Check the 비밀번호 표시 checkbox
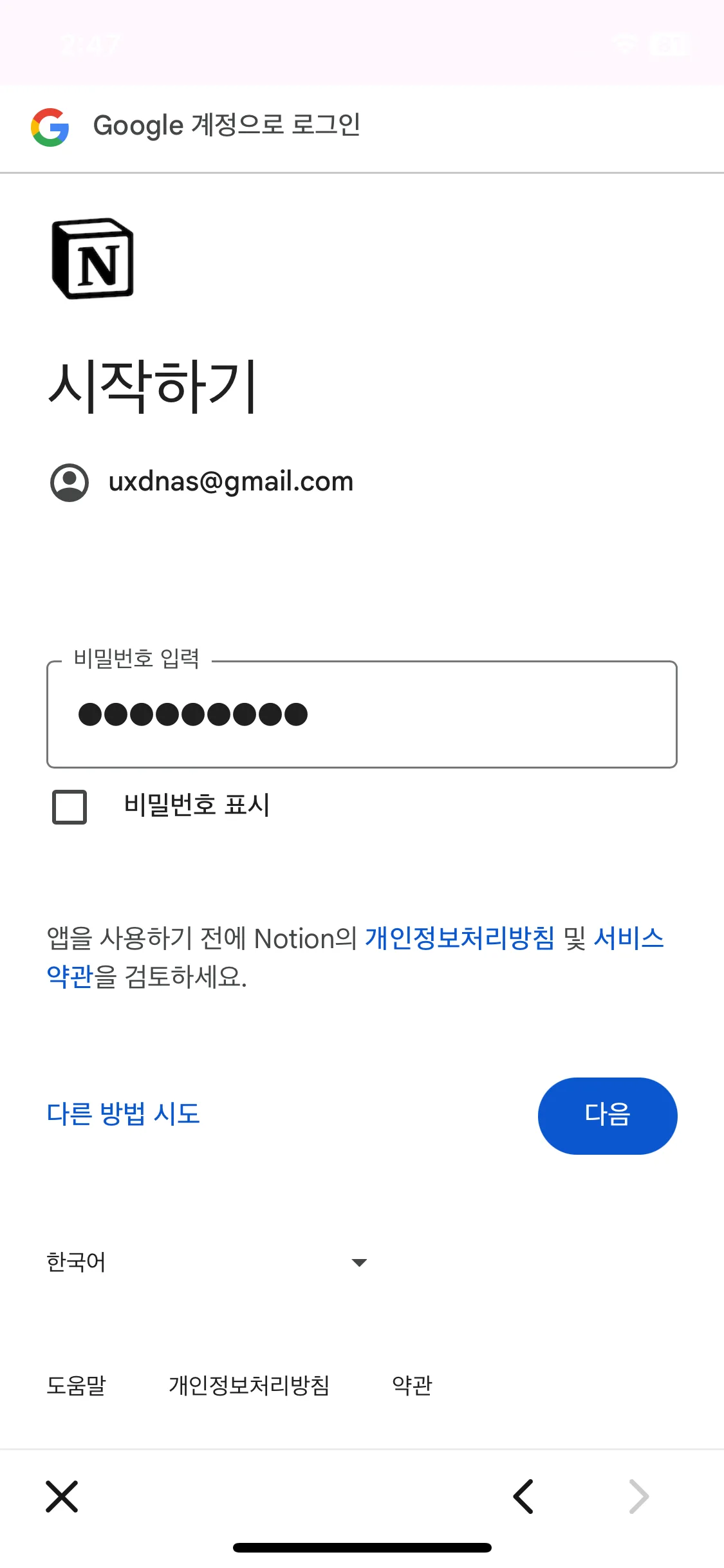This screenshot has height=1568, width=724. click(x=70, y=807)
